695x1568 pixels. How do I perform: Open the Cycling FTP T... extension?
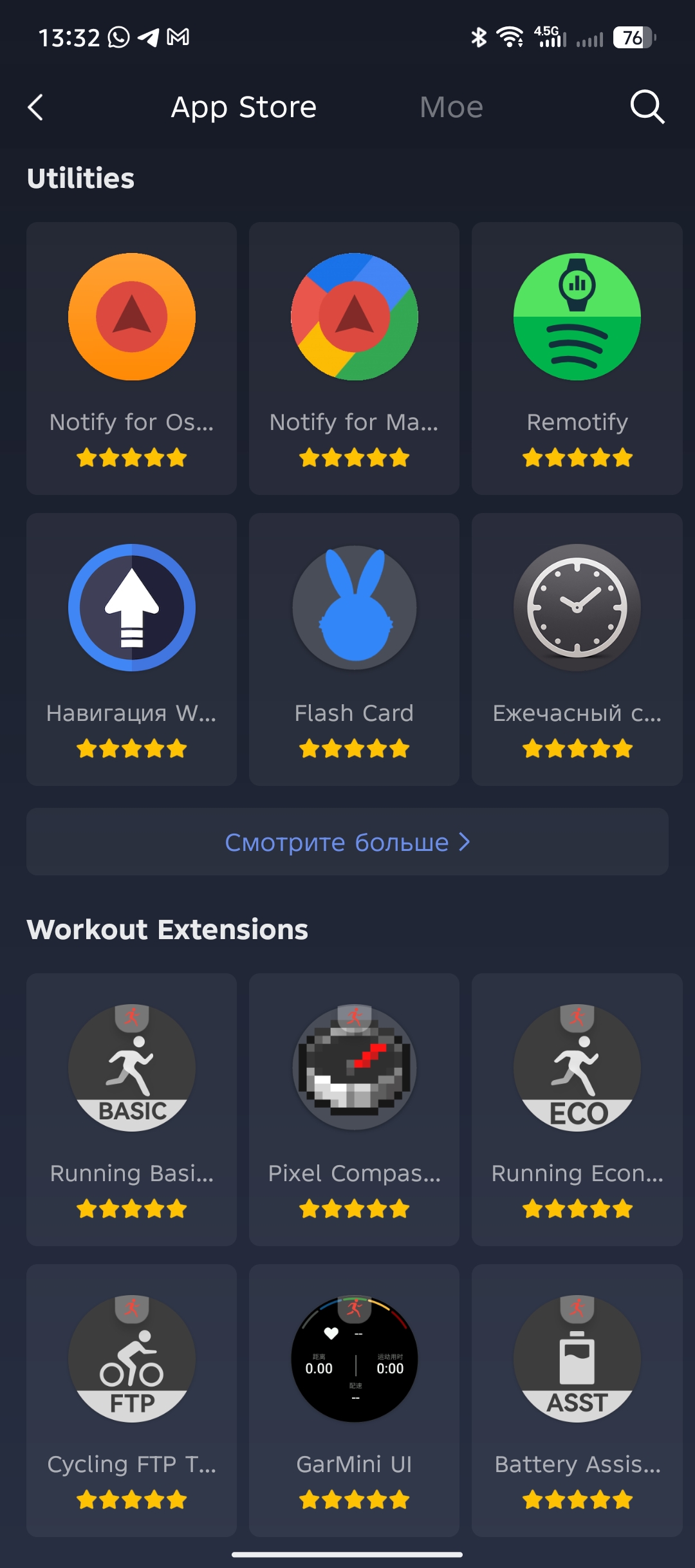(x=132, y=1400)
